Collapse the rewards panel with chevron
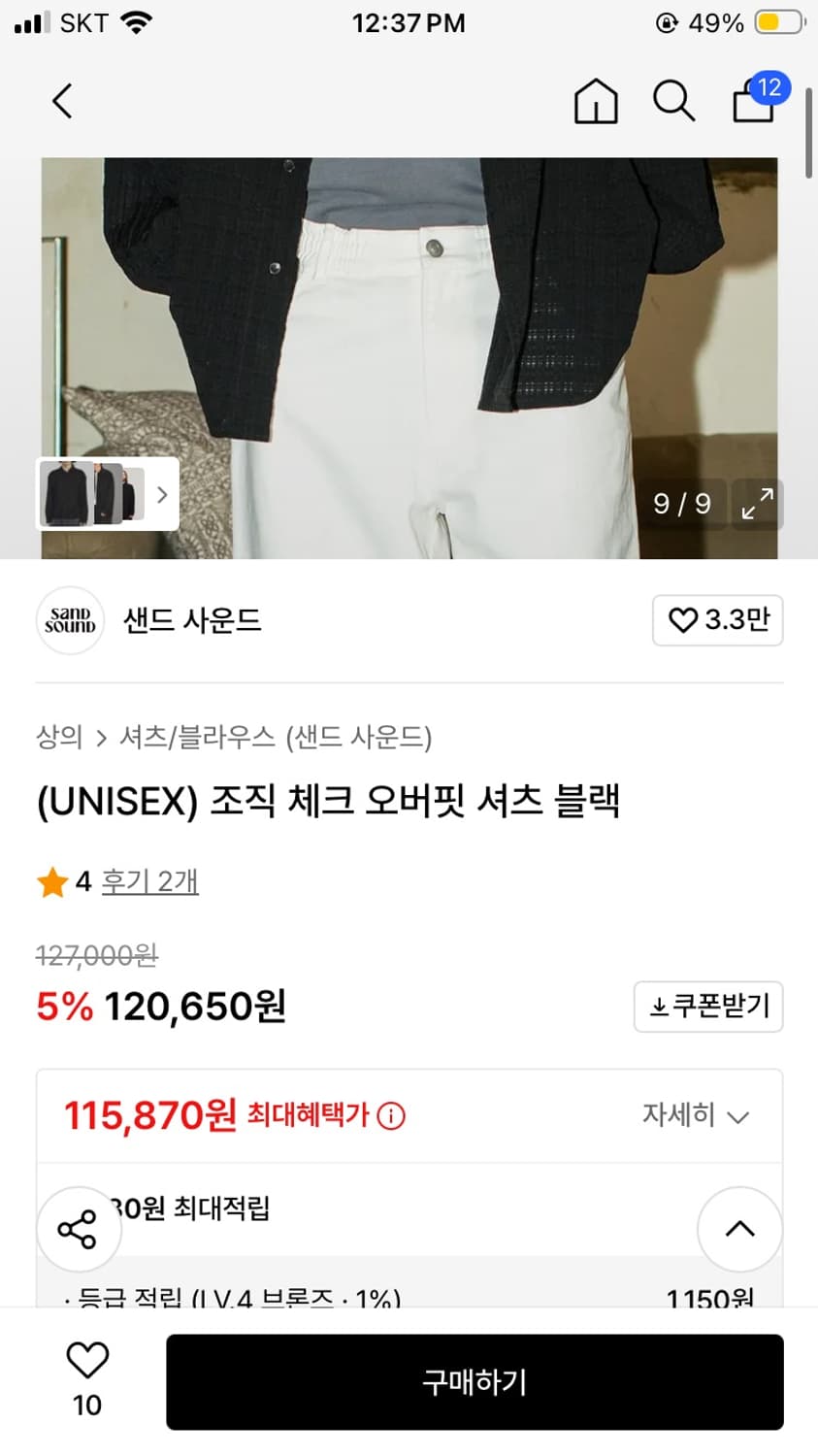This screenshot has height=1456, width=818. [x=739, y=1228]
